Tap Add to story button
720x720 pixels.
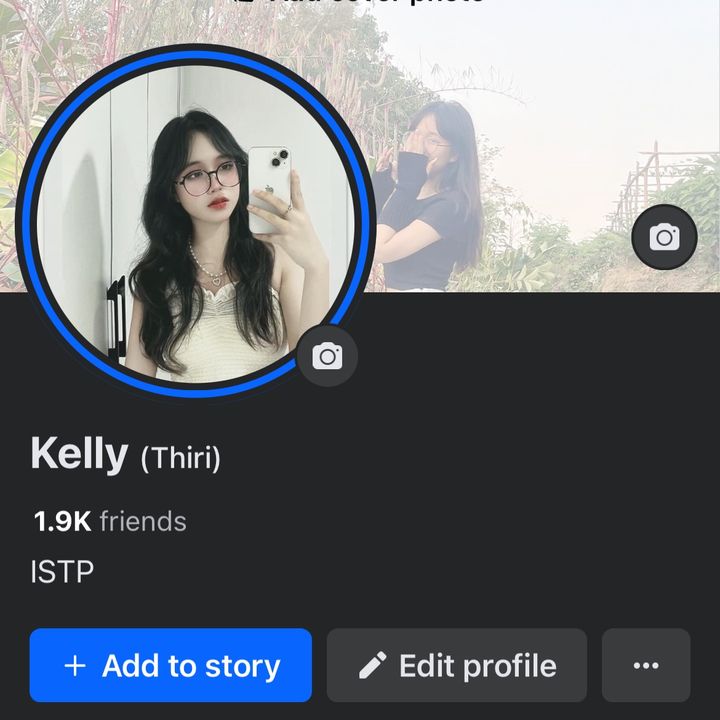(171, 665)
